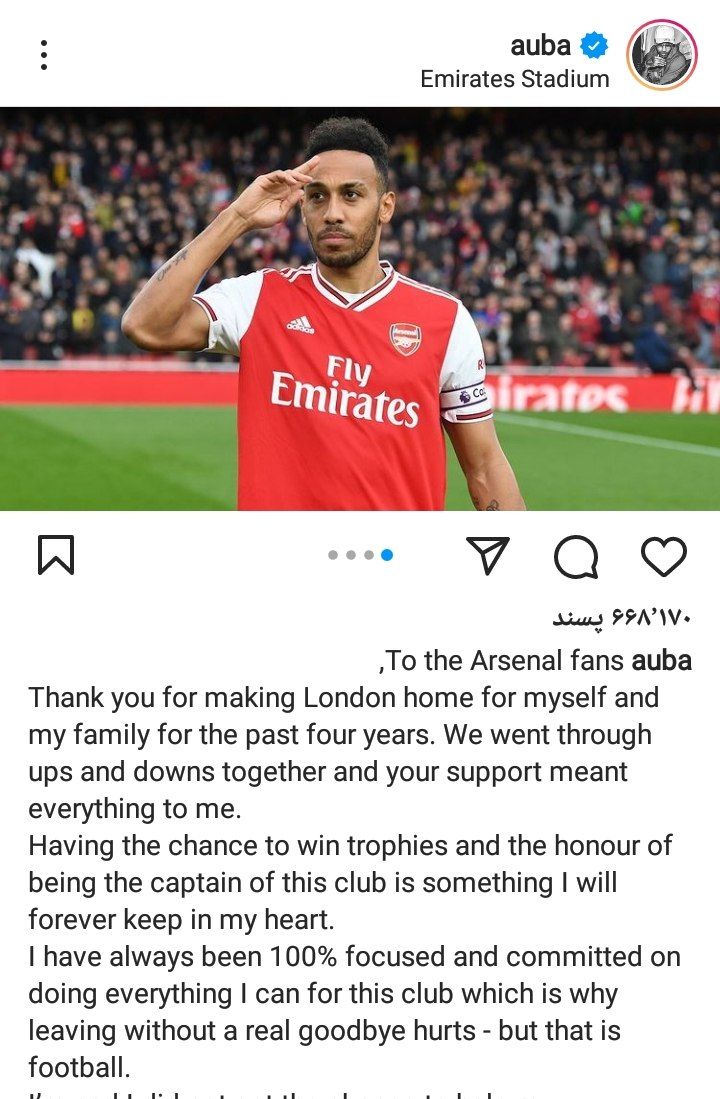
Task: Save this post with the bookmark icon
Action: pyautogui.click(x=56, y=555)
